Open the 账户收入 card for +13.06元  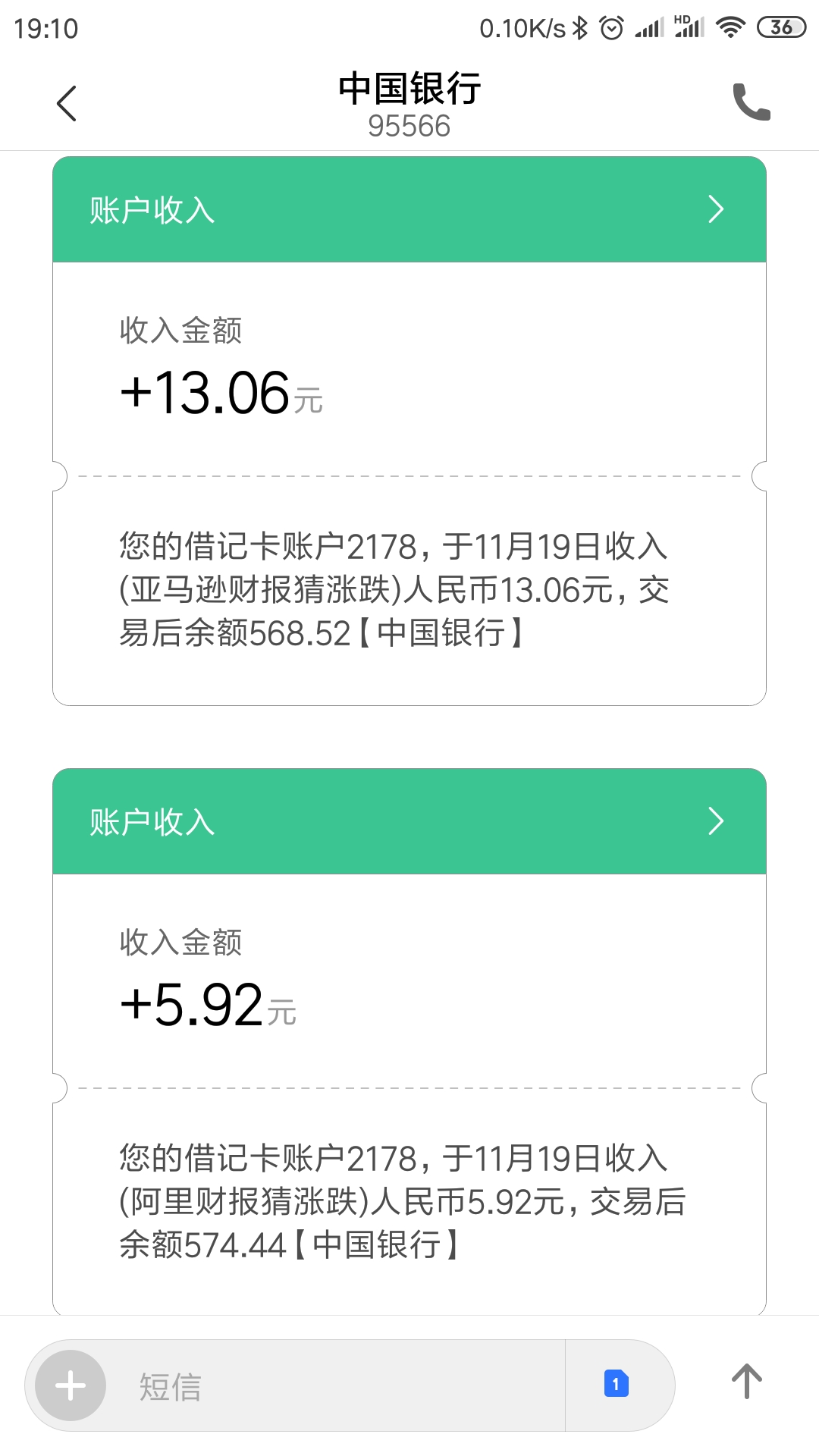coord(409,209)
